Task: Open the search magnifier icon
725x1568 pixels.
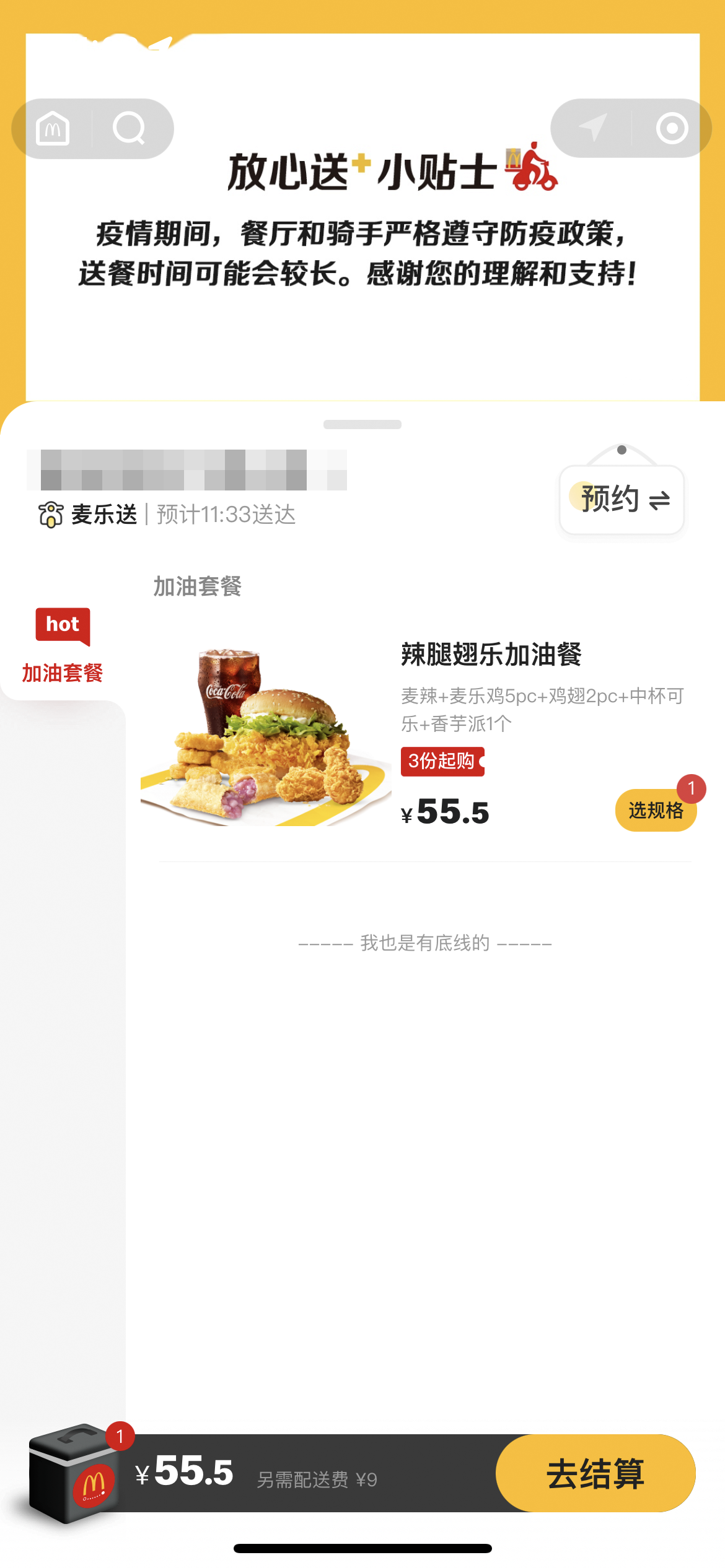Action: pos(129,129)
